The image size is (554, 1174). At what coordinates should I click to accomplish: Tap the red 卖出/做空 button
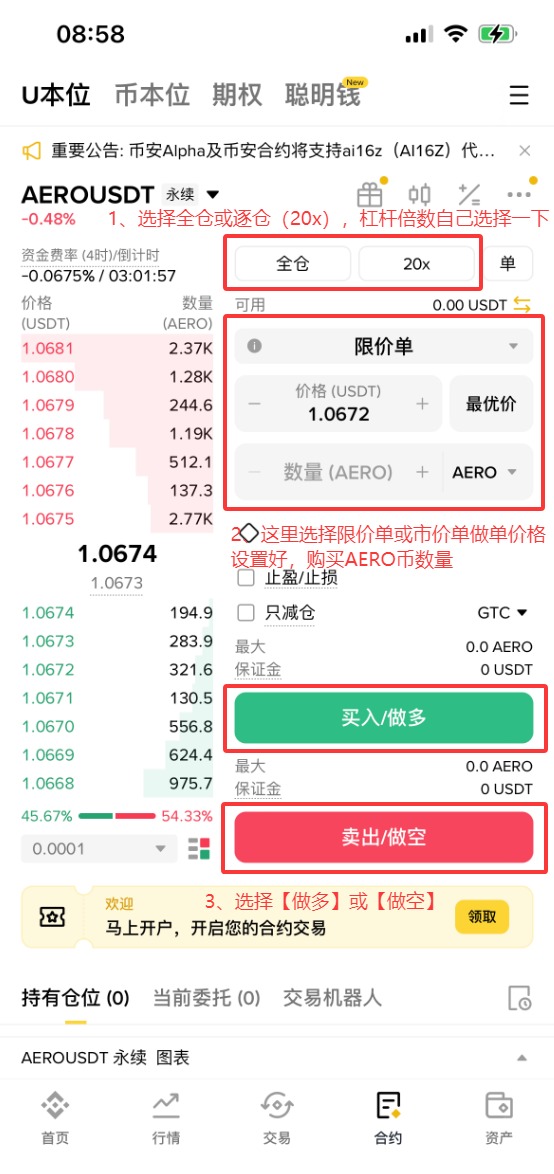pos(384,837)
